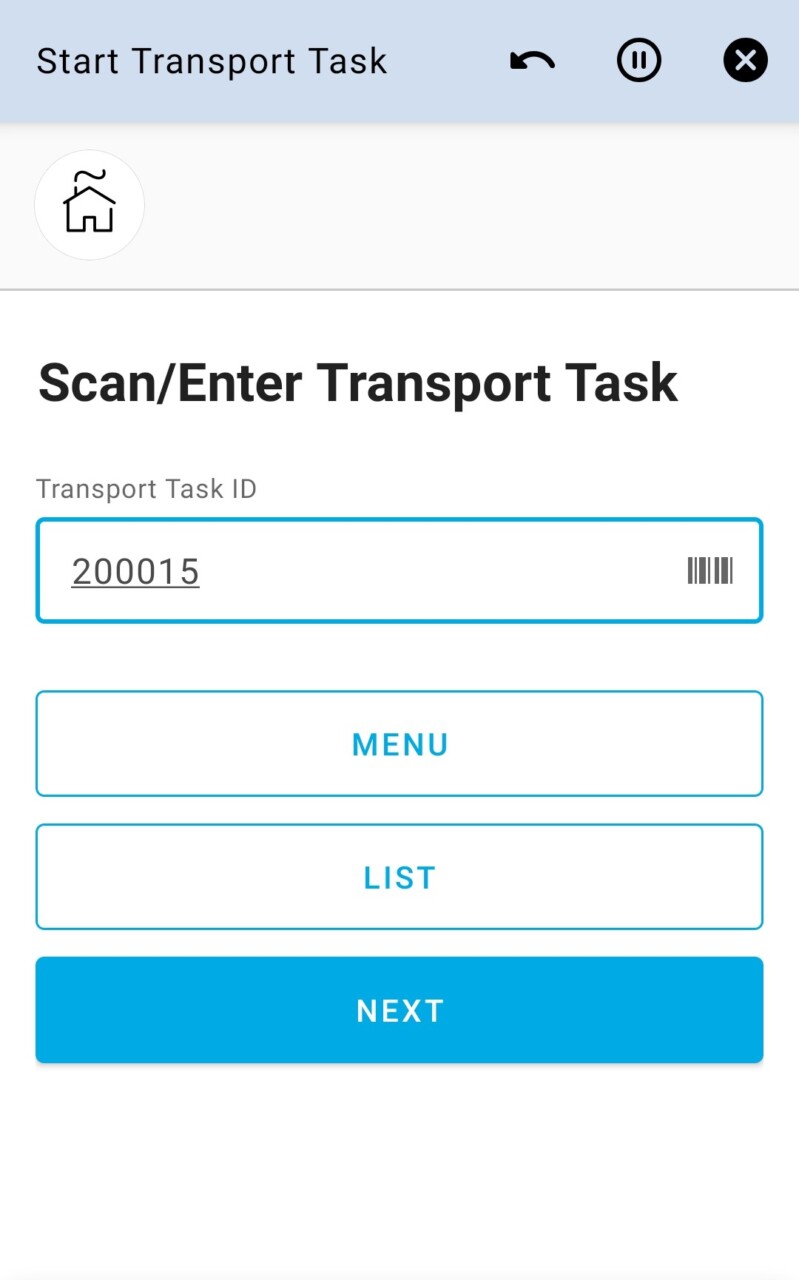Pause the transport task
The height and width of the screenshot is (1280, 799).
[639, 61]
